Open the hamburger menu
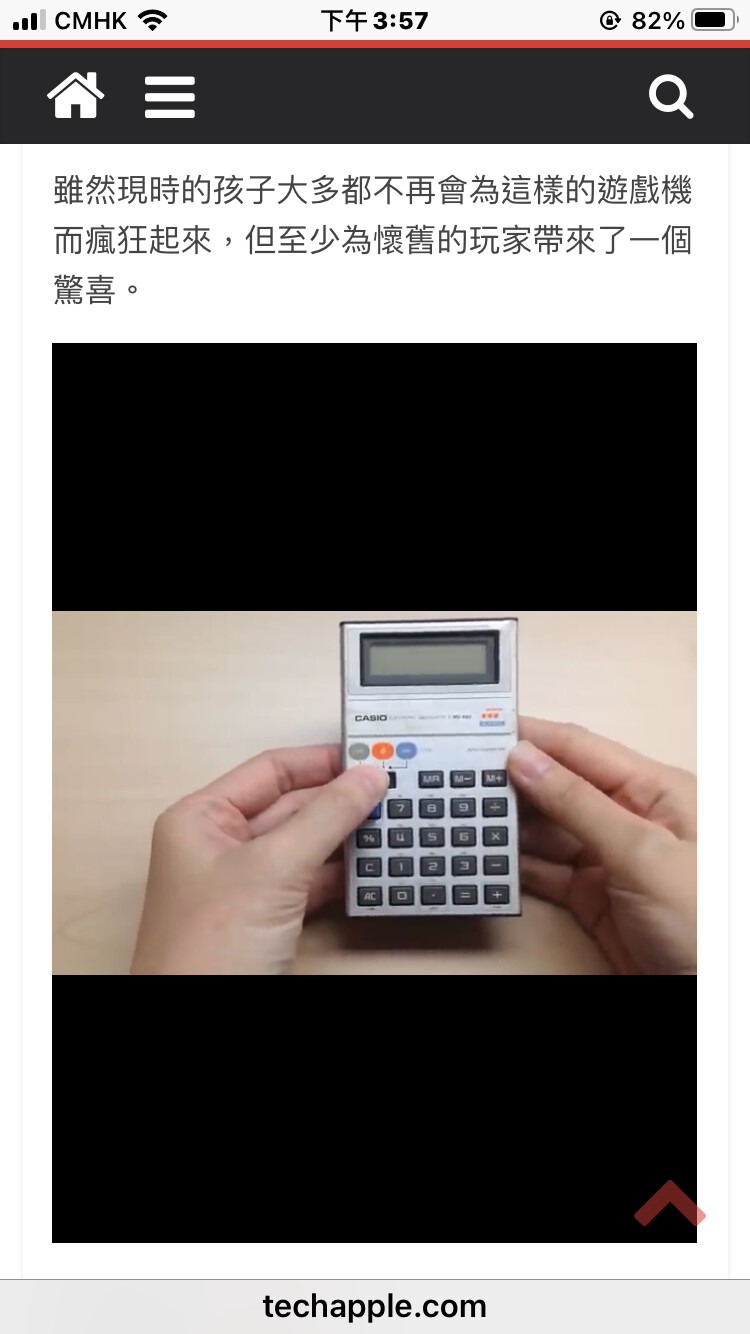Screen dimensions: 750x1334 (x=169, y=97)
